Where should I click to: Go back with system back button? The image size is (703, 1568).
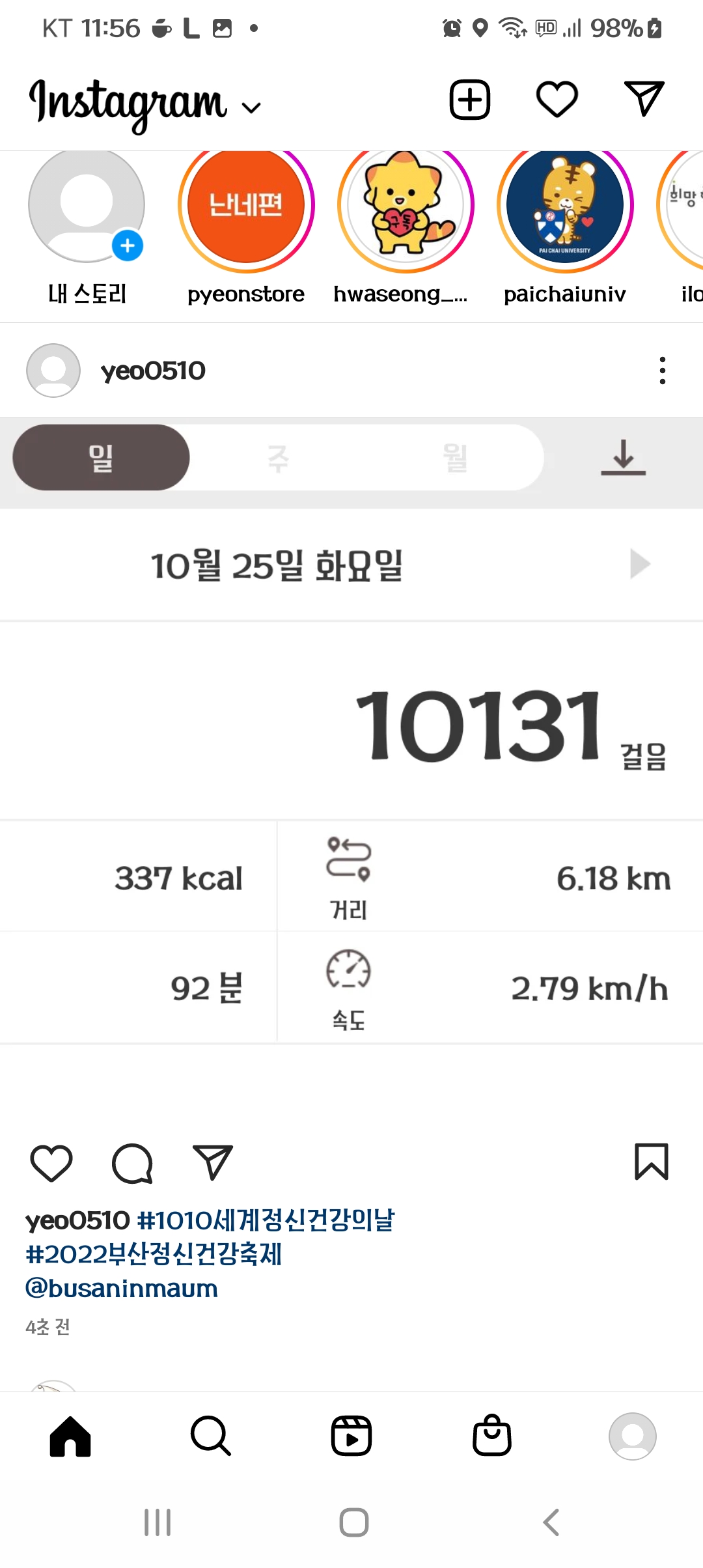coord(551,1522)
